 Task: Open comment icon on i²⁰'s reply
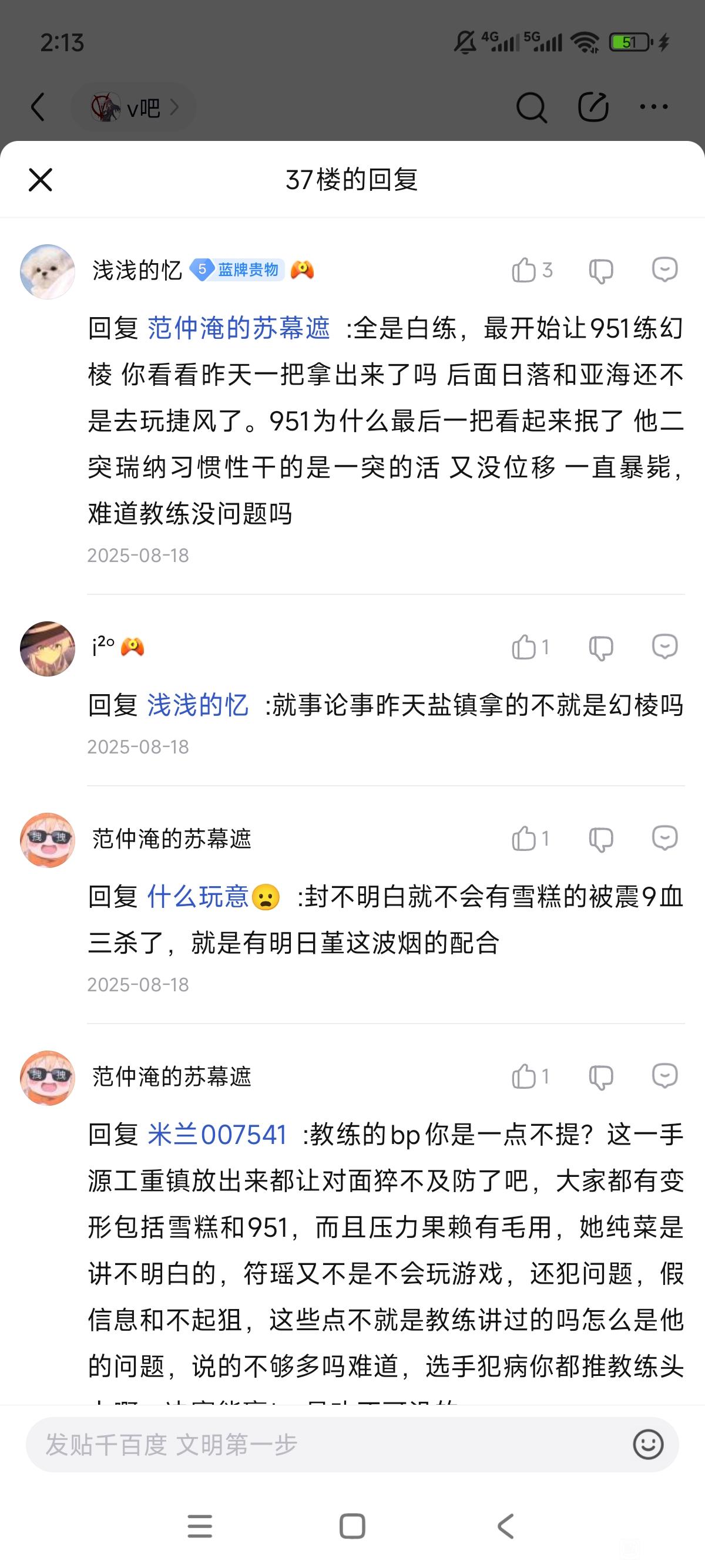pyautogui.click(x=664, y=646)
